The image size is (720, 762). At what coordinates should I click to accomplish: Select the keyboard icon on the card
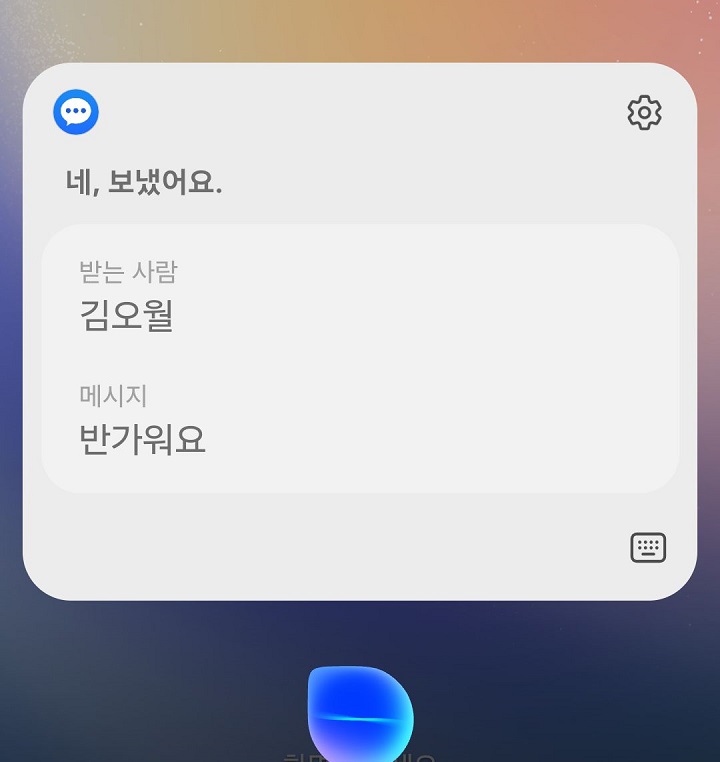(647, 547)
